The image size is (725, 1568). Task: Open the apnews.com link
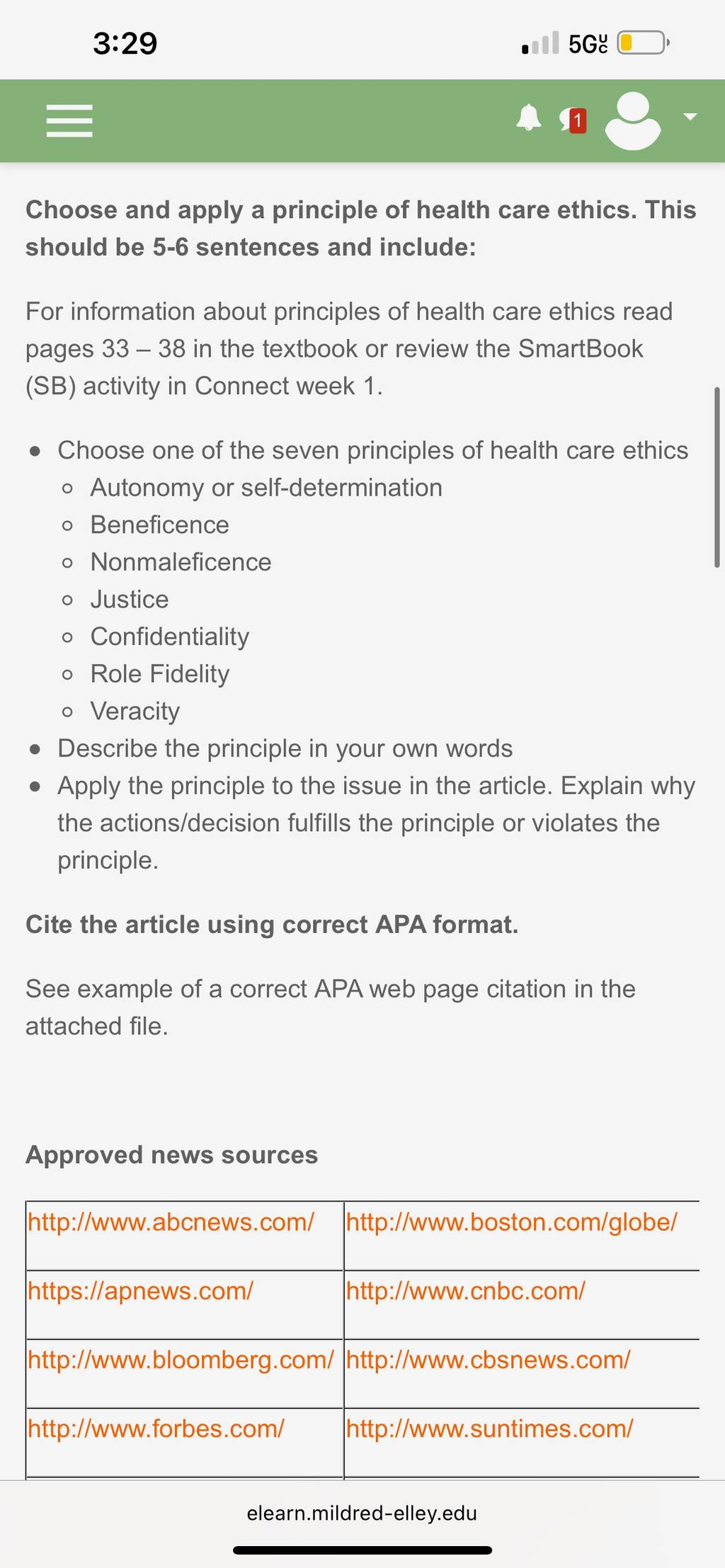[x=140, y=1291]
